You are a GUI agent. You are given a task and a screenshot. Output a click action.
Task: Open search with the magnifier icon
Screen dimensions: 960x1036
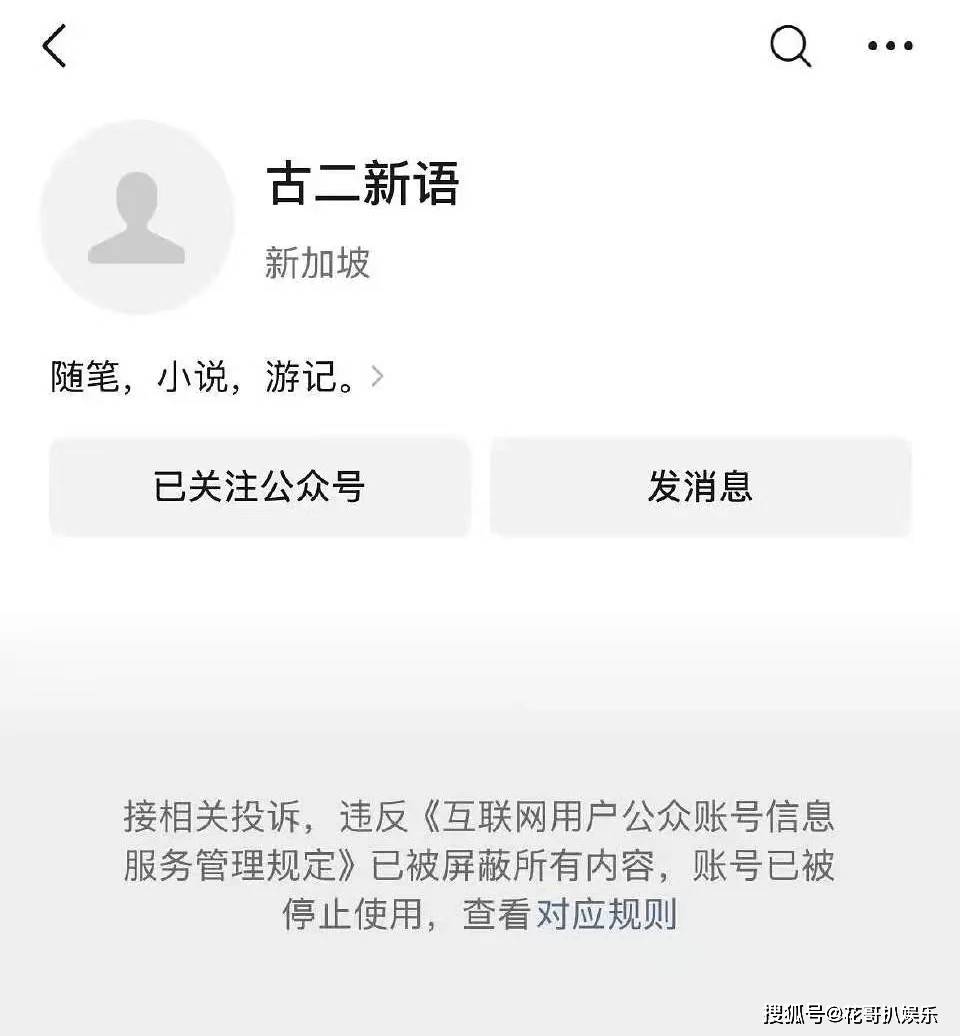tap(790, 46)
